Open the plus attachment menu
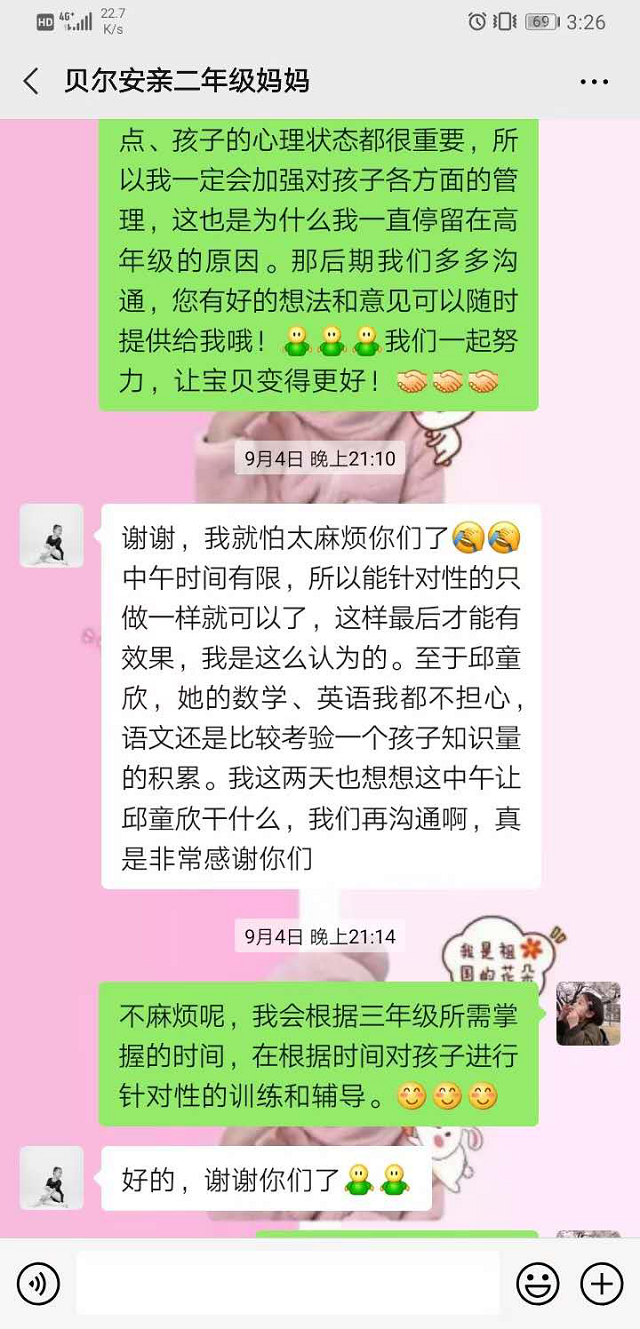 602,1283
